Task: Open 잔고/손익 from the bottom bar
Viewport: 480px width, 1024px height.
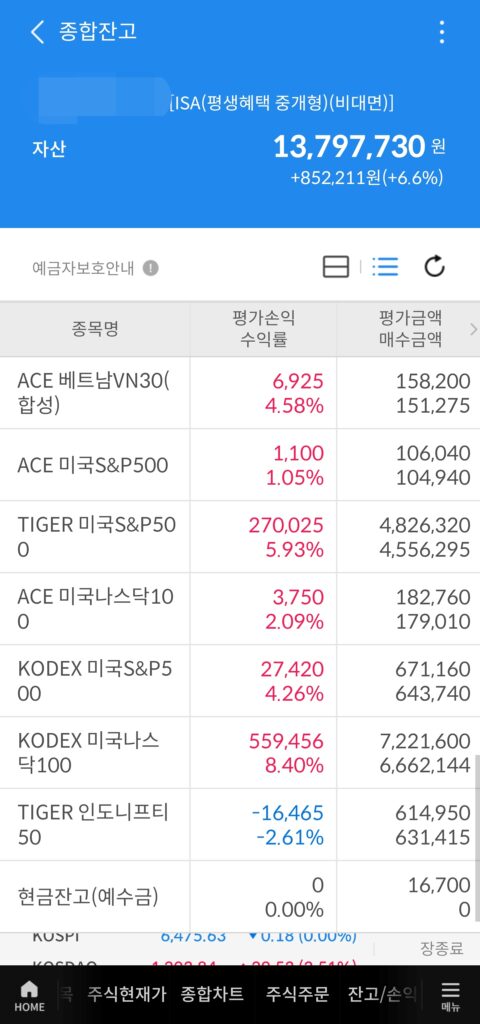Action: (382, 994)
